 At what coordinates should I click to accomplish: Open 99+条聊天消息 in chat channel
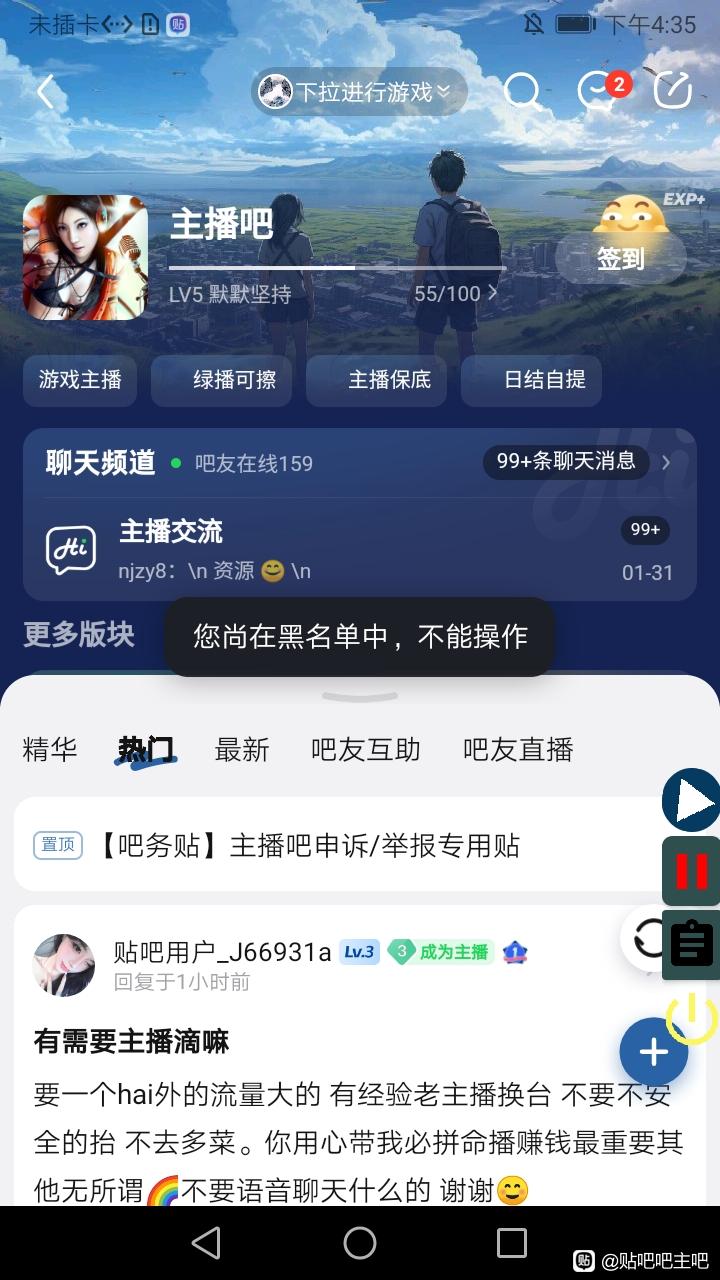(x=576, y=461)
